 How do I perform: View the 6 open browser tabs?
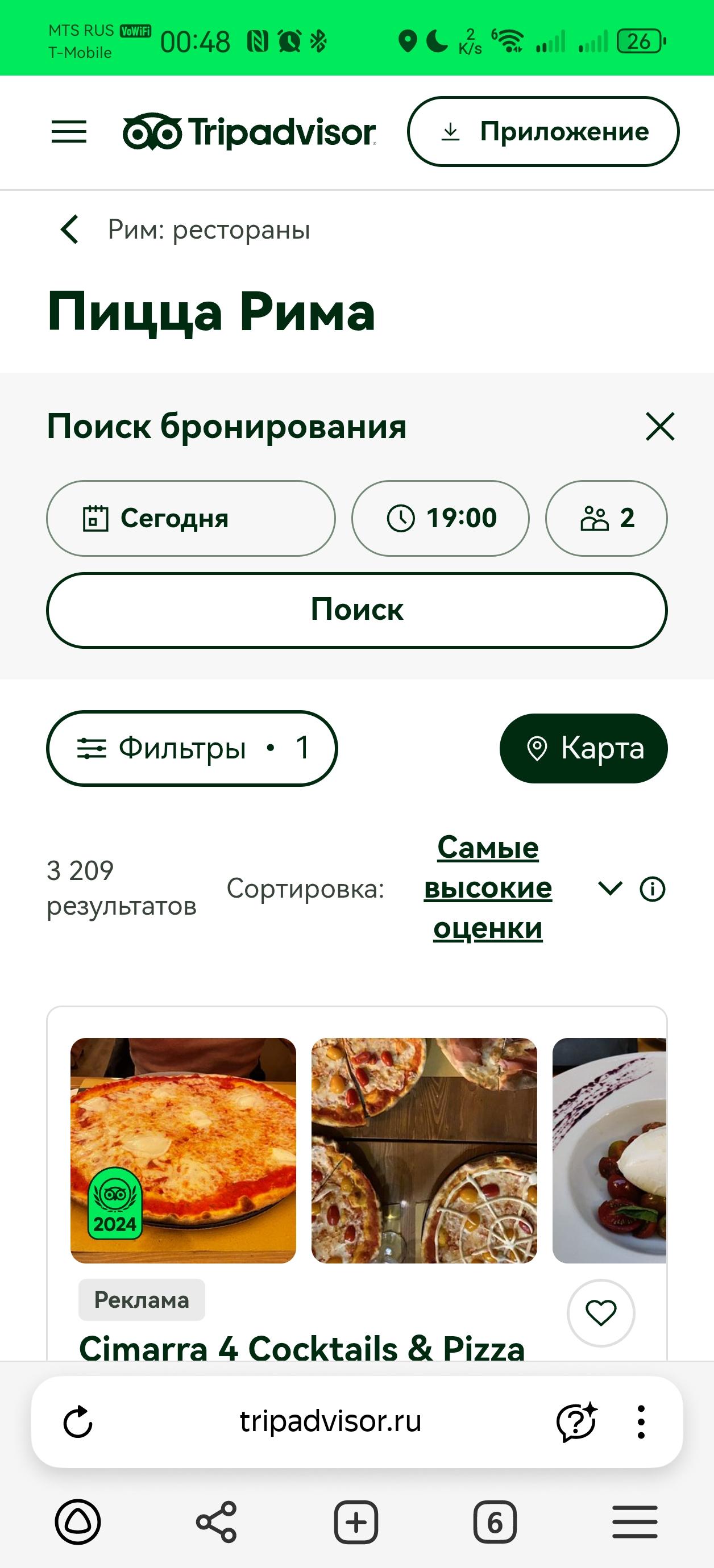pos(495,1523)
